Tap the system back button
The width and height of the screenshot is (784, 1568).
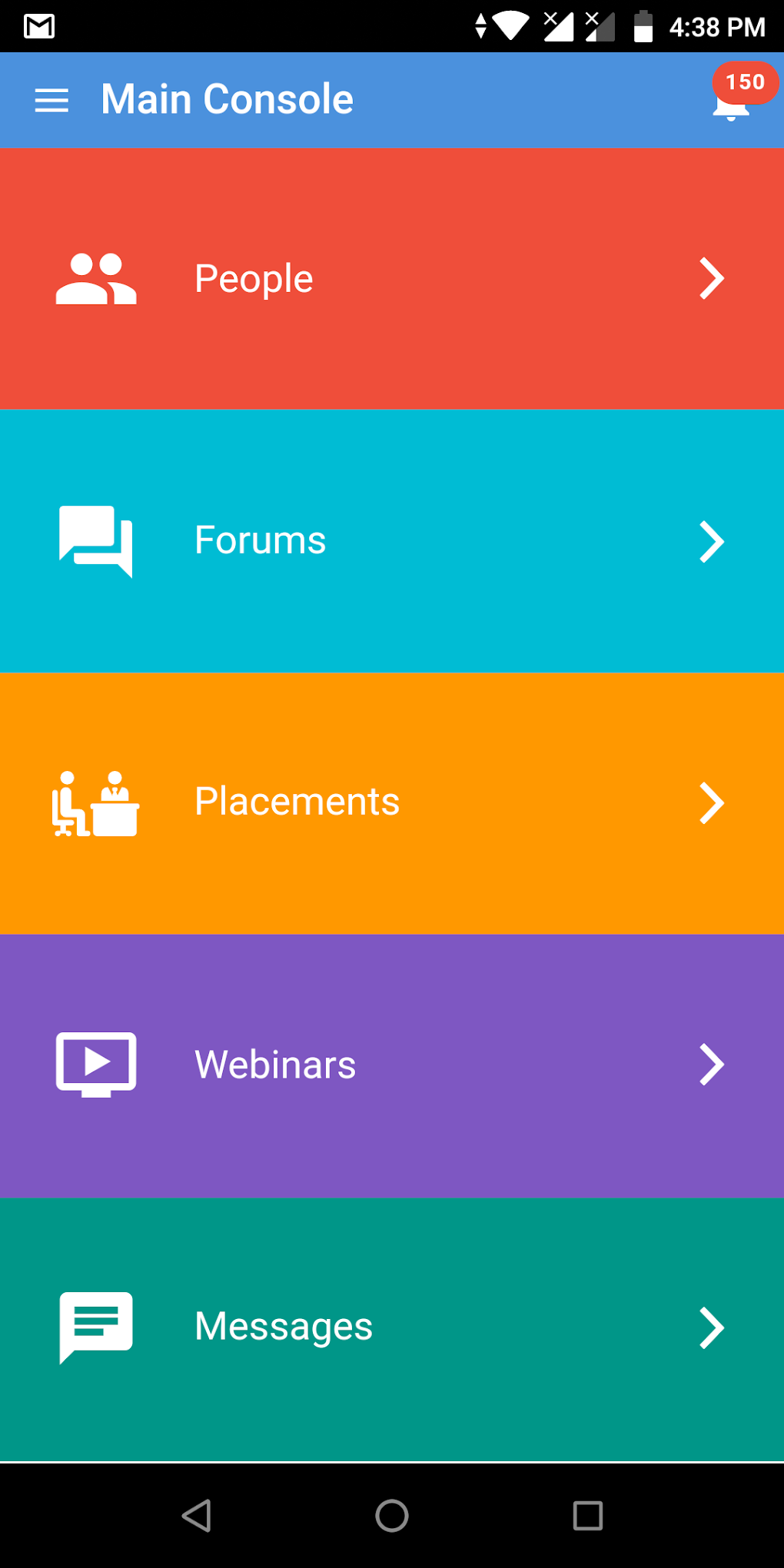(197, 1516)
